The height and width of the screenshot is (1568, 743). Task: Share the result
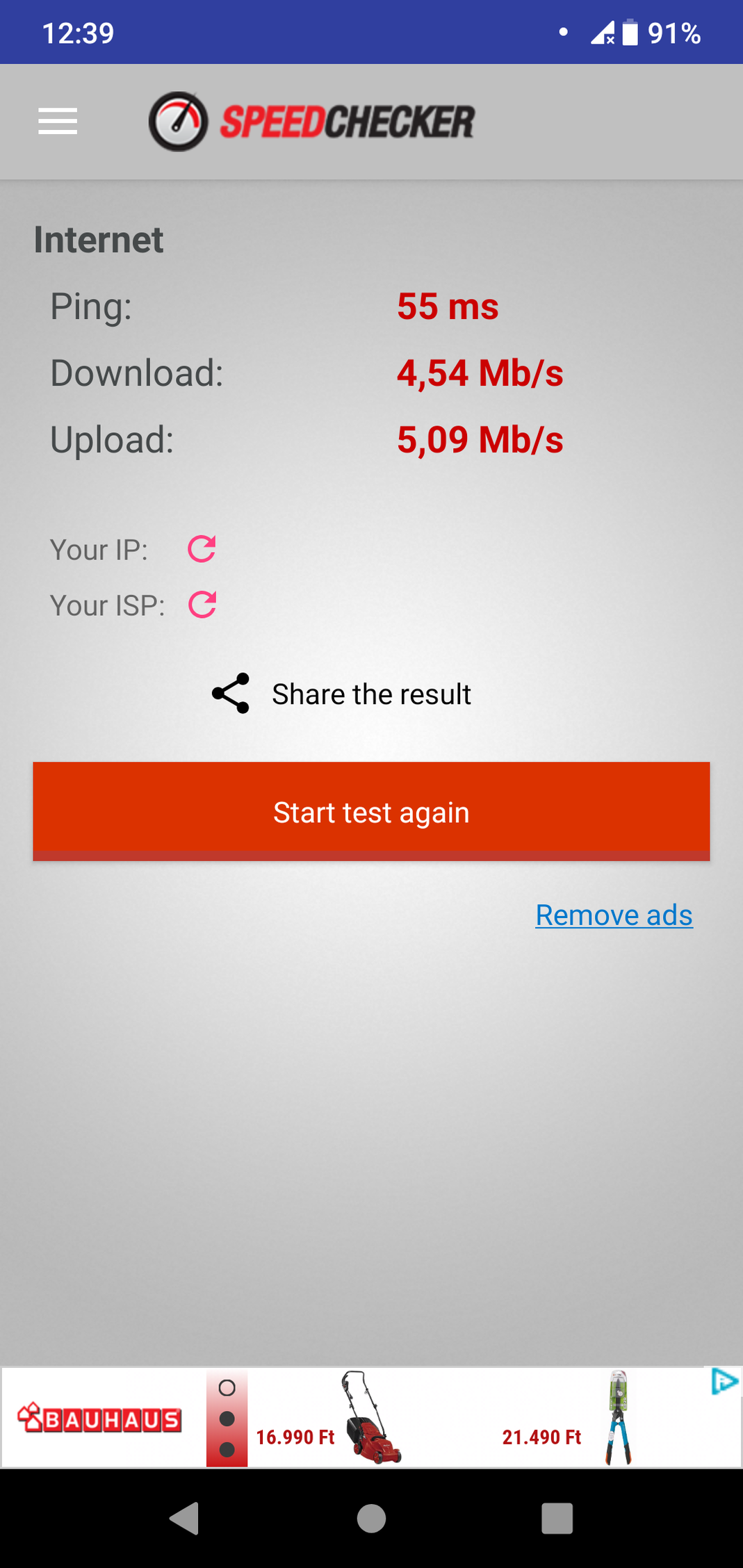tap(342, 694)
